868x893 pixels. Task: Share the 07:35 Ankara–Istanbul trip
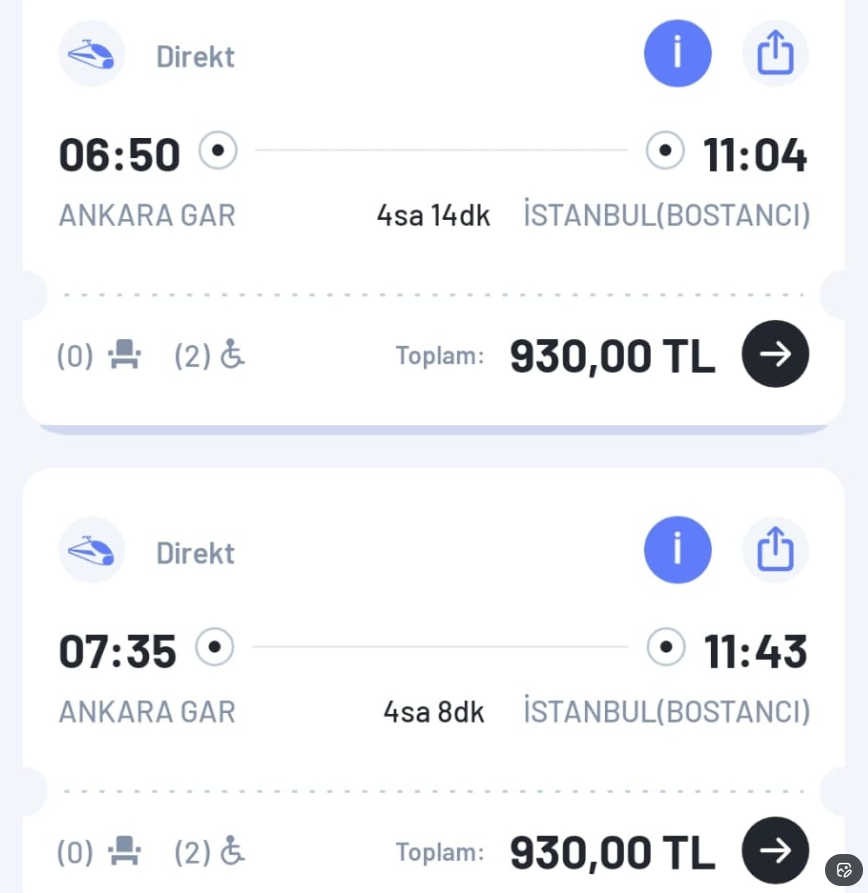click(775, 550)
